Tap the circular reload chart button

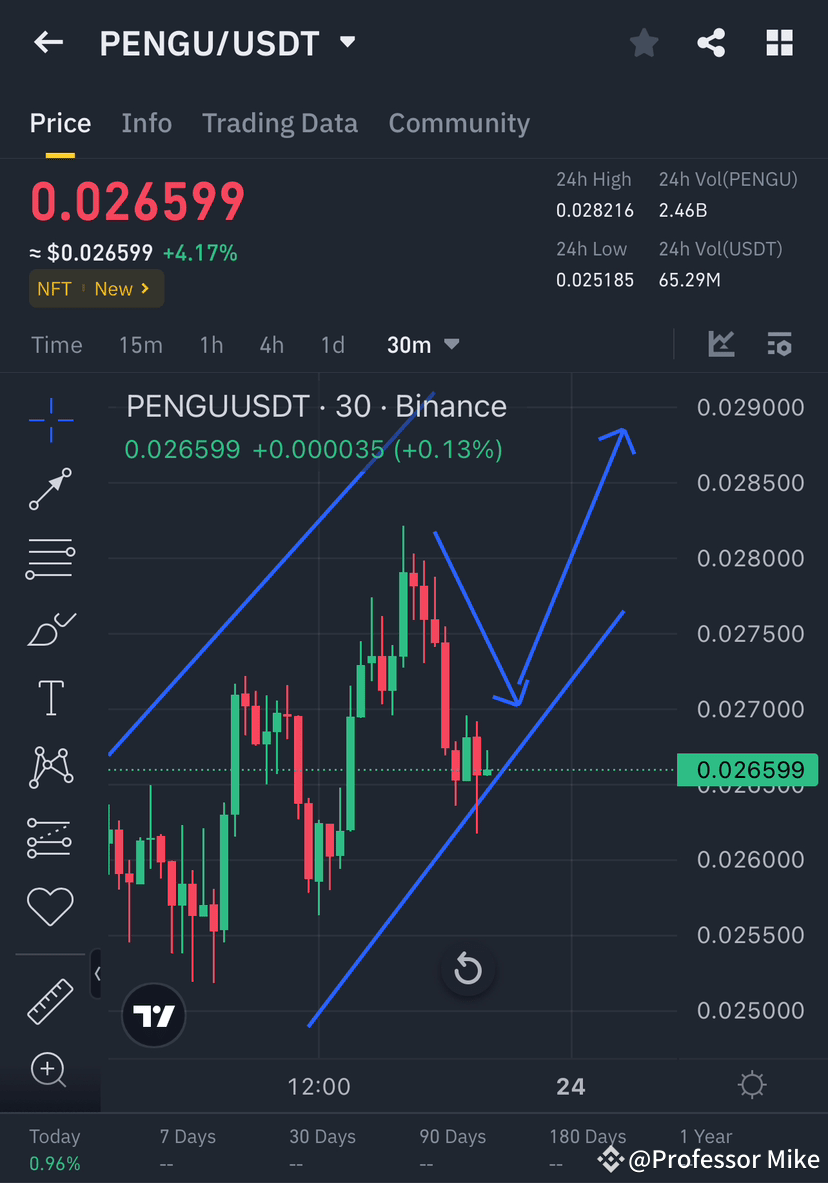[x=468, y=969]
